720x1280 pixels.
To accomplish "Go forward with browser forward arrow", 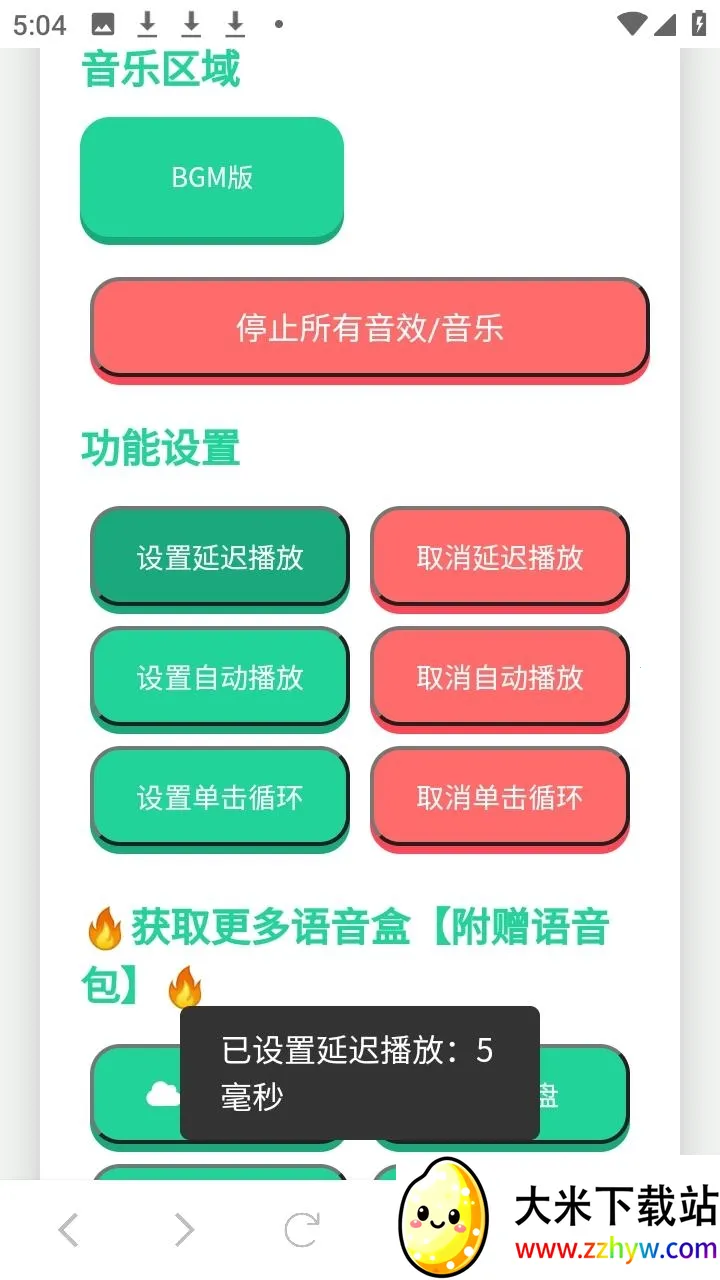I will (x=184, y=1229).
